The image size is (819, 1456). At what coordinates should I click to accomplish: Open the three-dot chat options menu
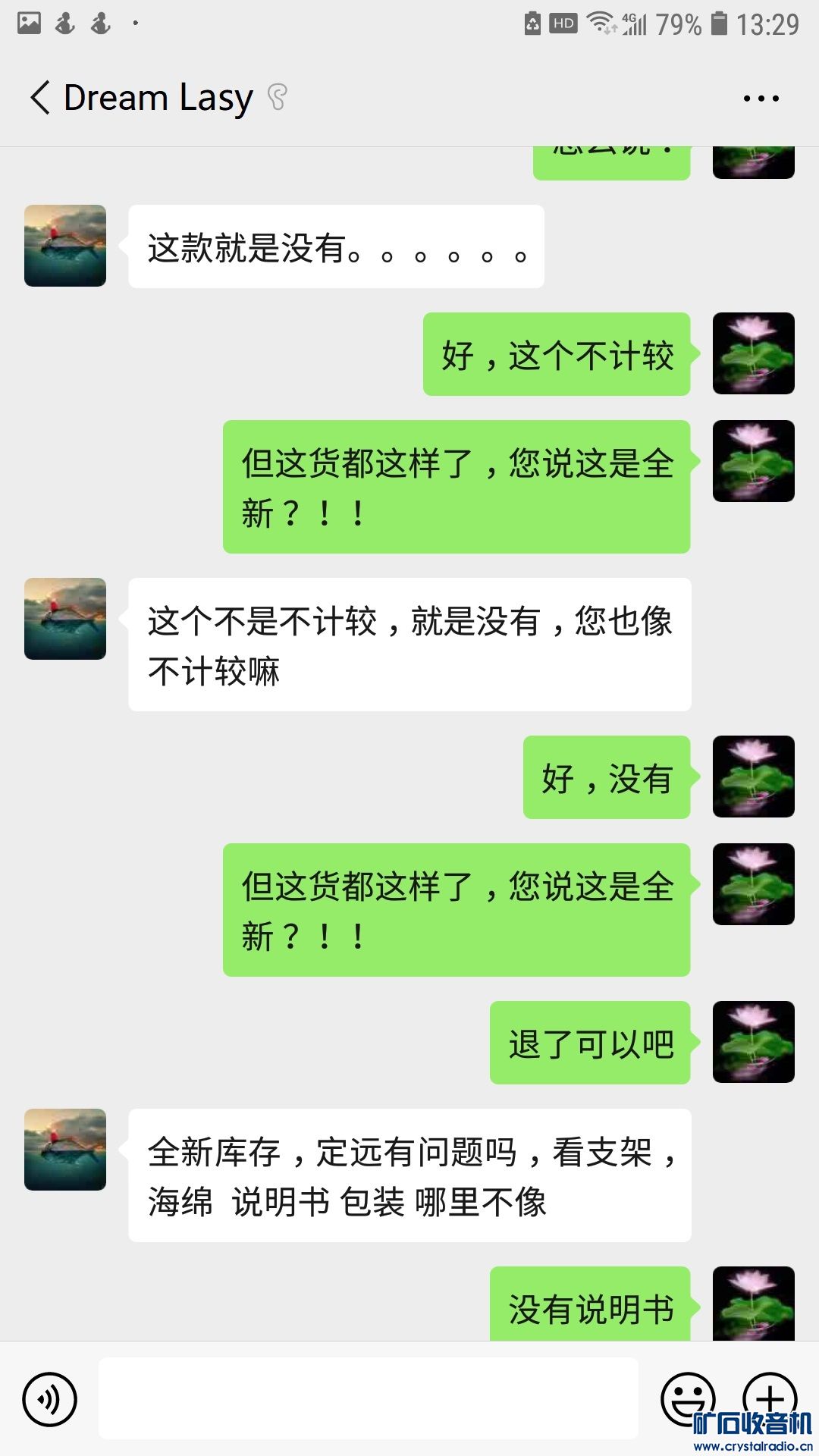tap(761, 99)
